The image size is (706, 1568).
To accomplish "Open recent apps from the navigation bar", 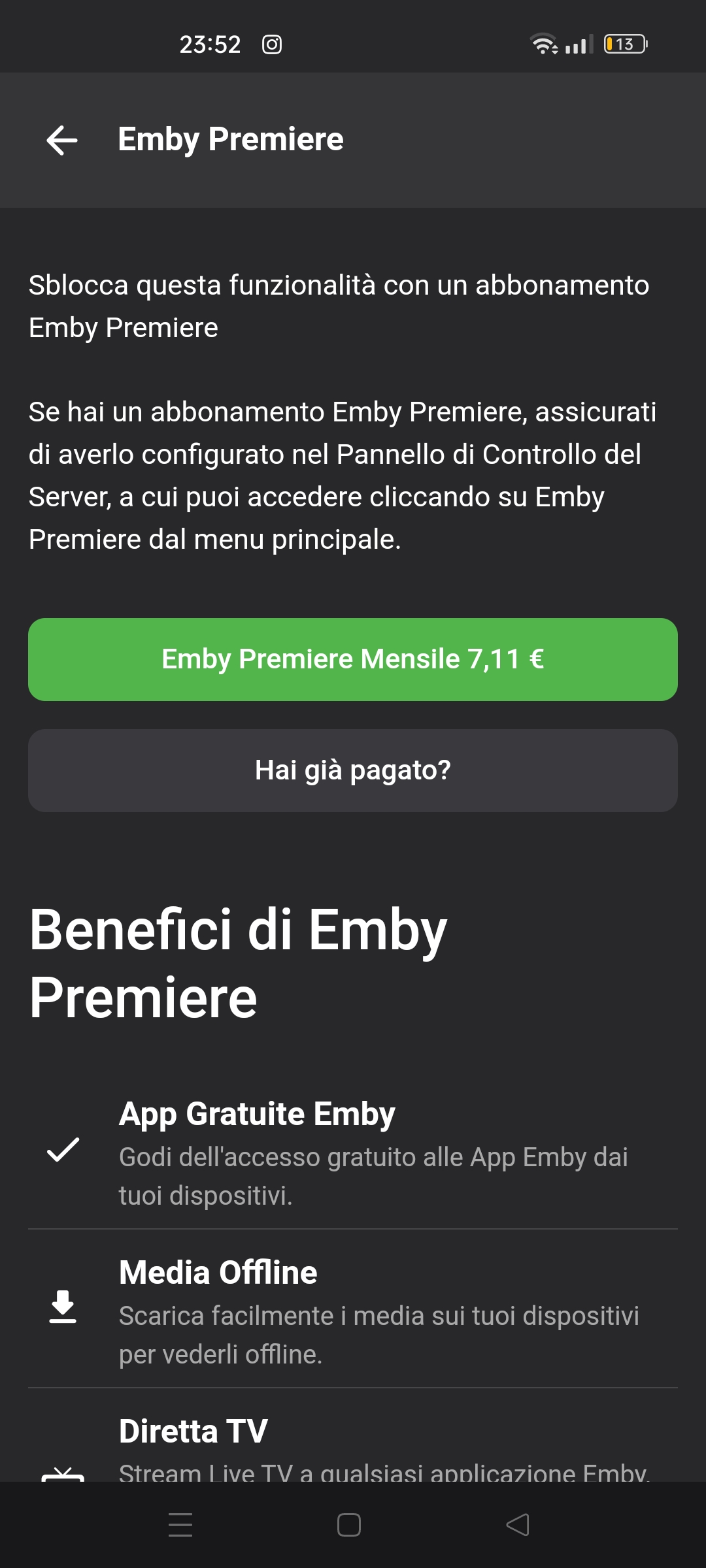I will click(181, 1526).
